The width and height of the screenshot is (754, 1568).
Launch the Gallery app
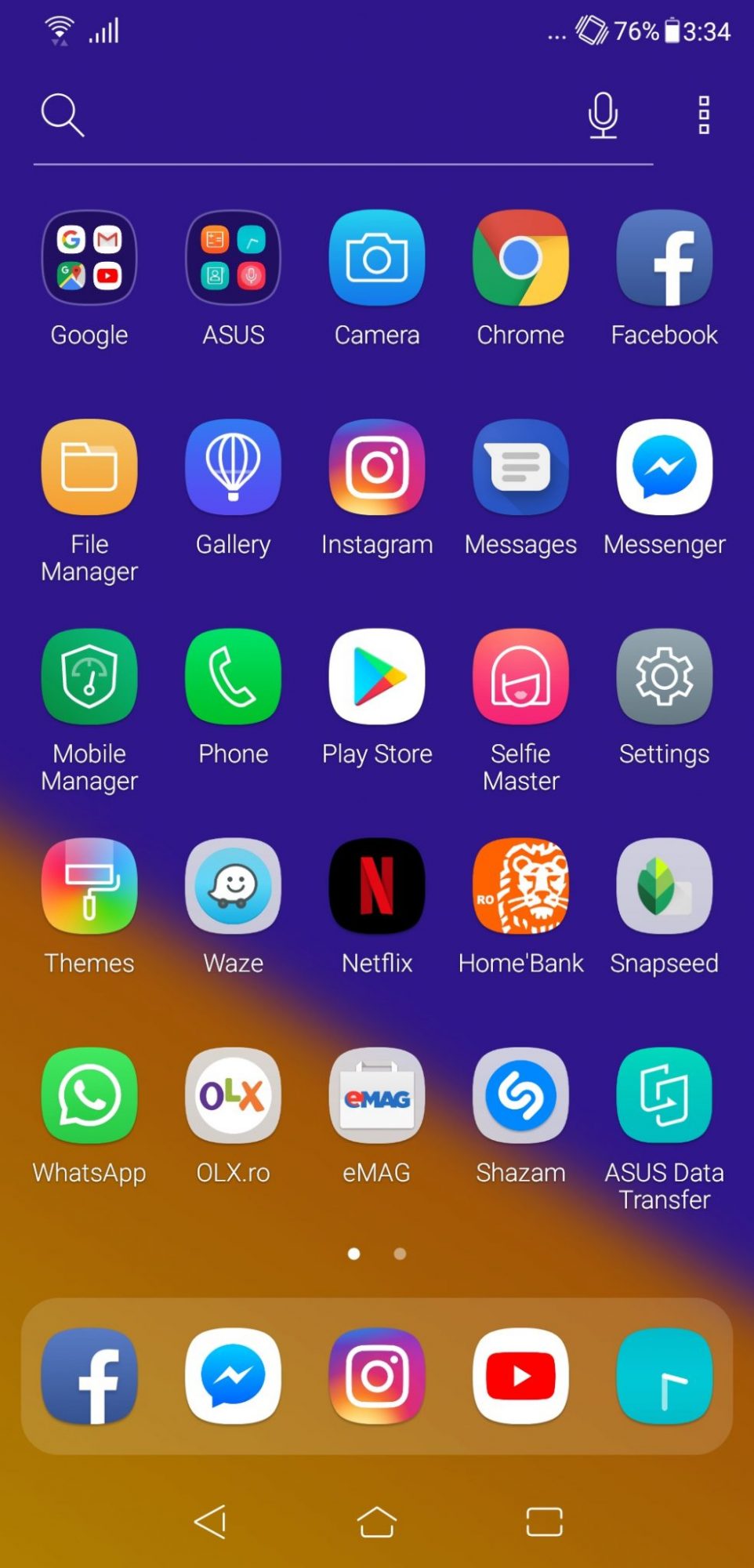[233, 467]
